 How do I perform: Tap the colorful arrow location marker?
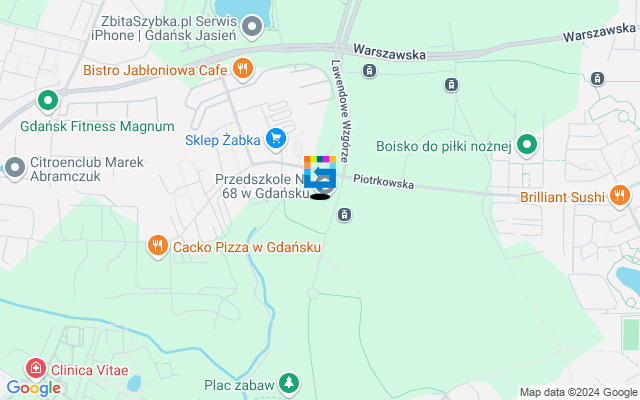pyautogui.click(x=320, y=175)
